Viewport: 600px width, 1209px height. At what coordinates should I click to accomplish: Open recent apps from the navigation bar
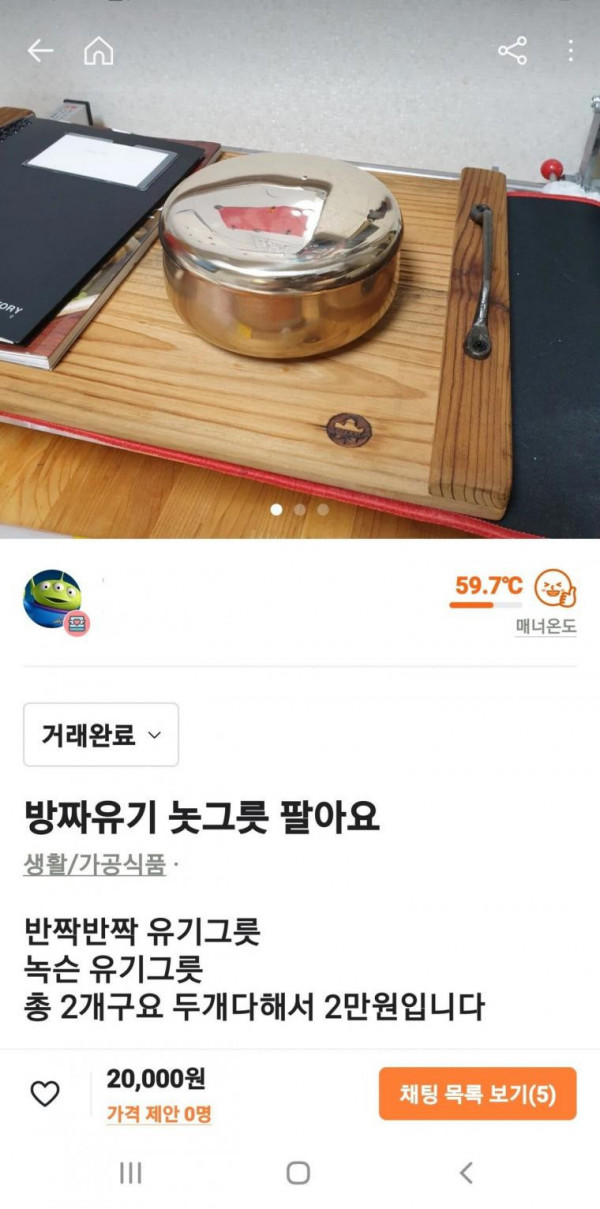click(x=131, y=1173)
